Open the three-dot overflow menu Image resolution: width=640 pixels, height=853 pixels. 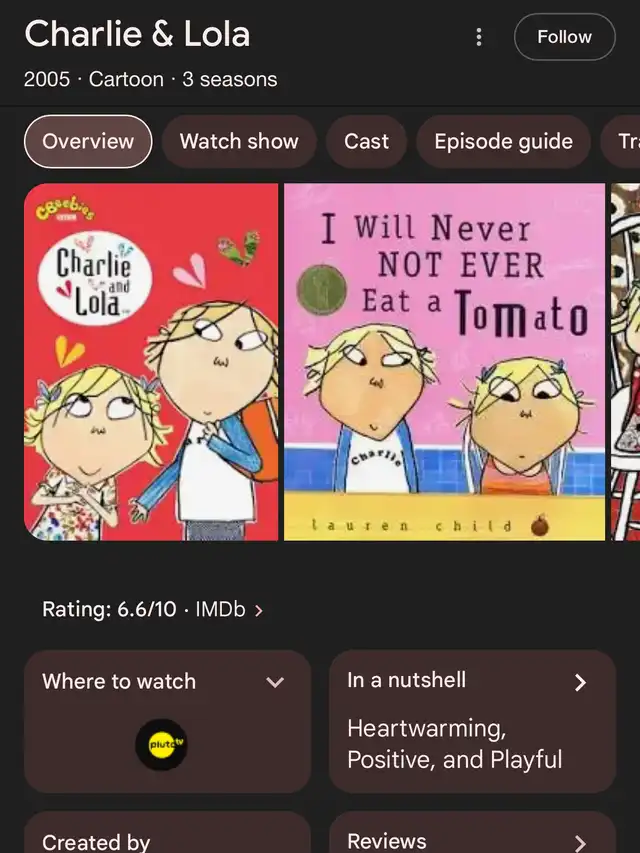pyautogui.click(x=479, y=37)
